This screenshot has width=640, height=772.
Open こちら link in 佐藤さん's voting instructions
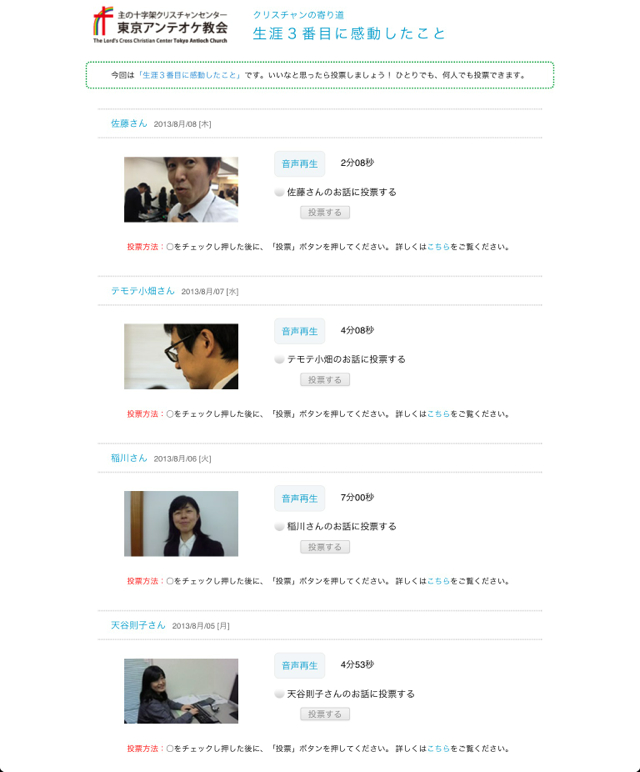438,246
